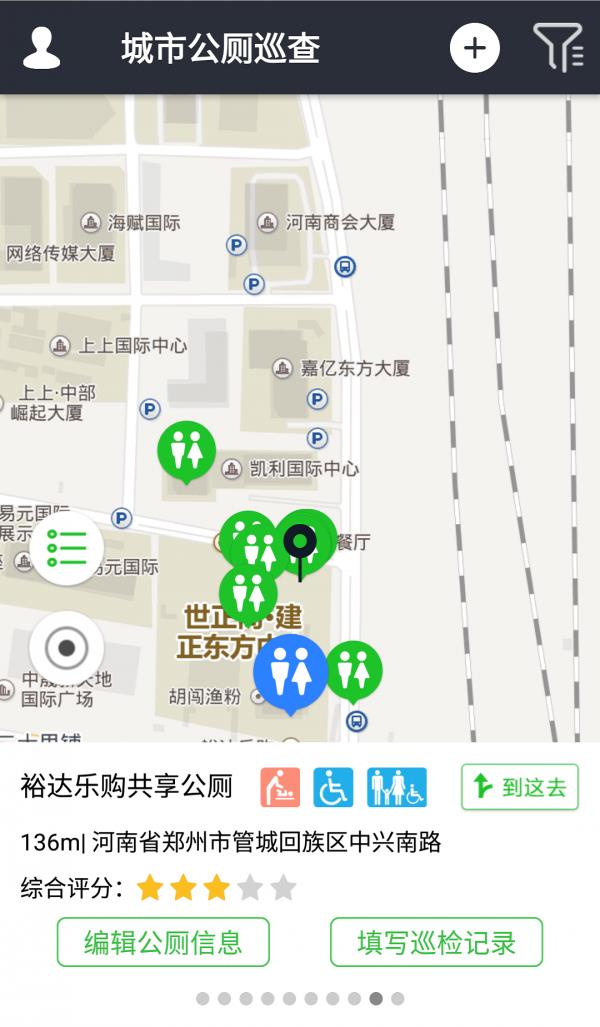Tap 编辑公厕信息 button

[x=163, y=942]
